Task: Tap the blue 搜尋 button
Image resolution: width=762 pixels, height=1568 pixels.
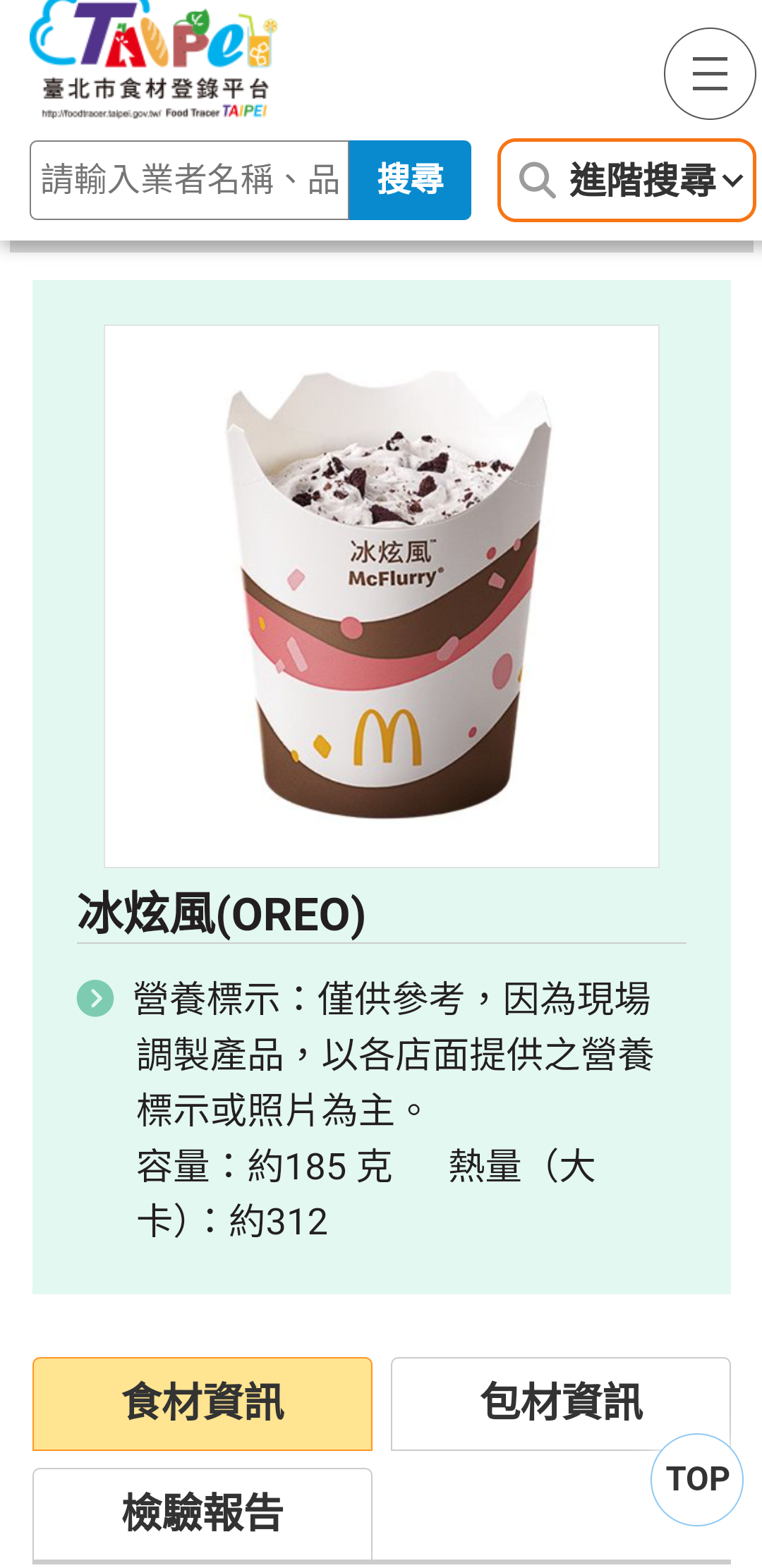Action: click(410, 181)
